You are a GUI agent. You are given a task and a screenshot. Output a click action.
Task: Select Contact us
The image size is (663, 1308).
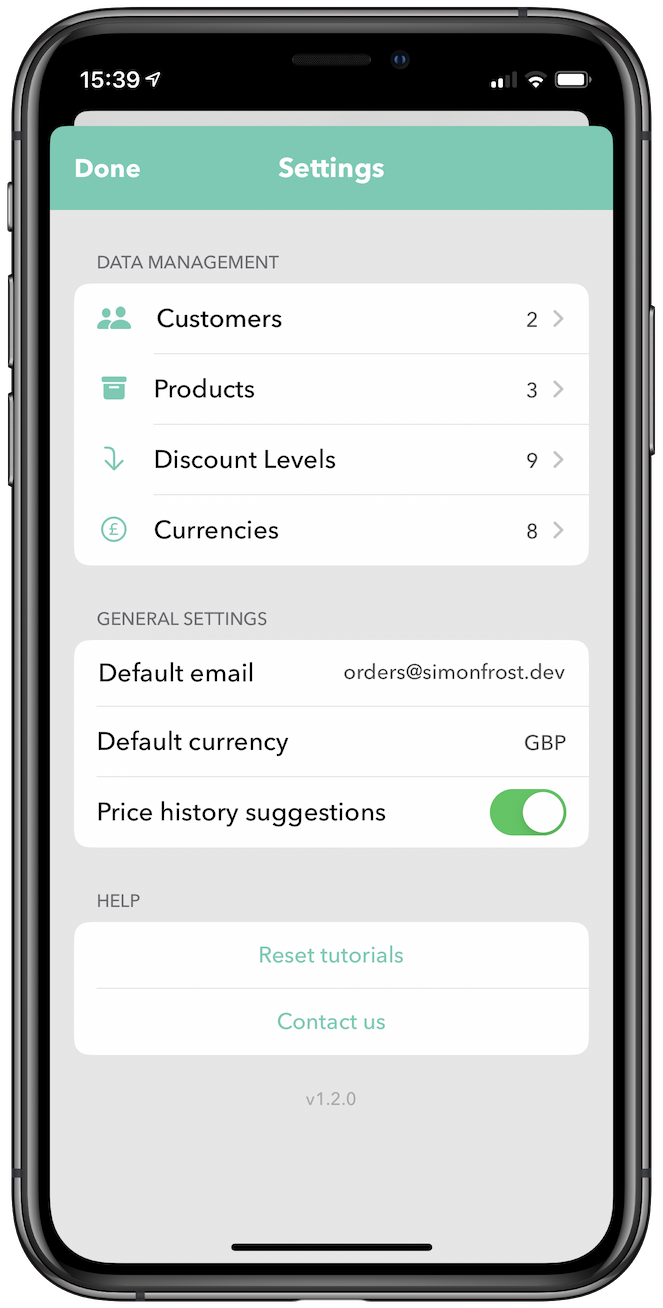pos(331,1021)
